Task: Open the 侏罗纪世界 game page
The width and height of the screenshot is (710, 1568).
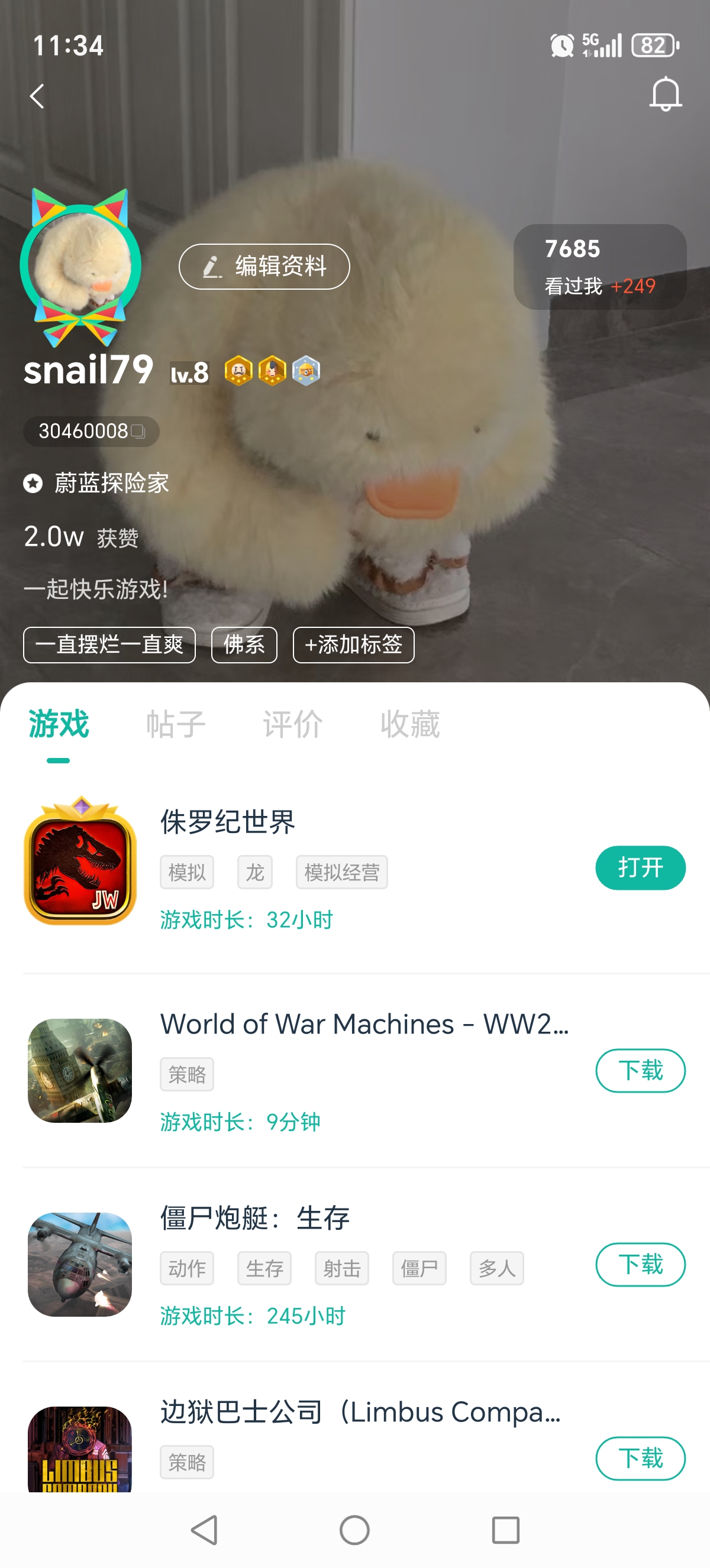Action: pos(227,822)
